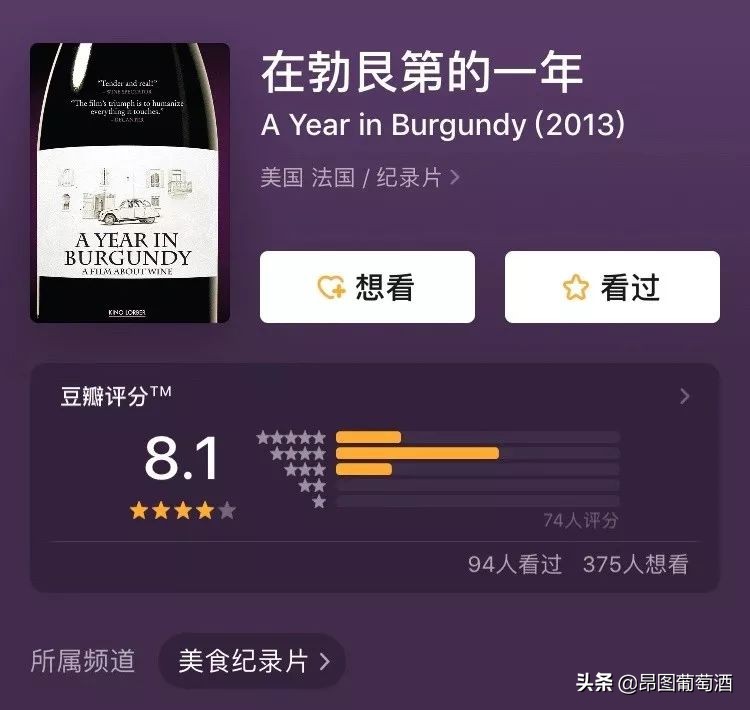View the A Year in Burgundy poster
The height and width of the screenshot is (710, 750).
pos(130,183)
